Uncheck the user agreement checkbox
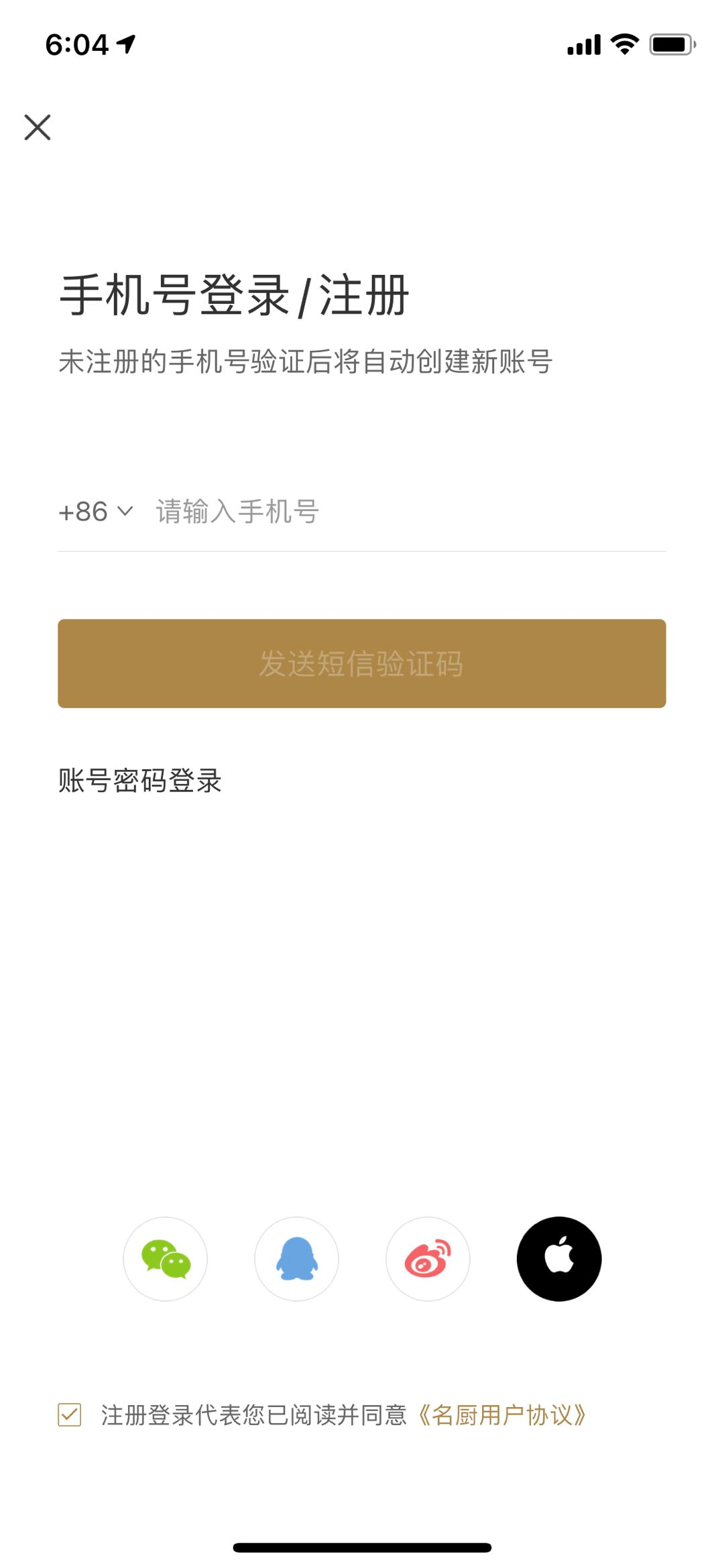The image size is (724, 1568). (x=70, y=1414)
